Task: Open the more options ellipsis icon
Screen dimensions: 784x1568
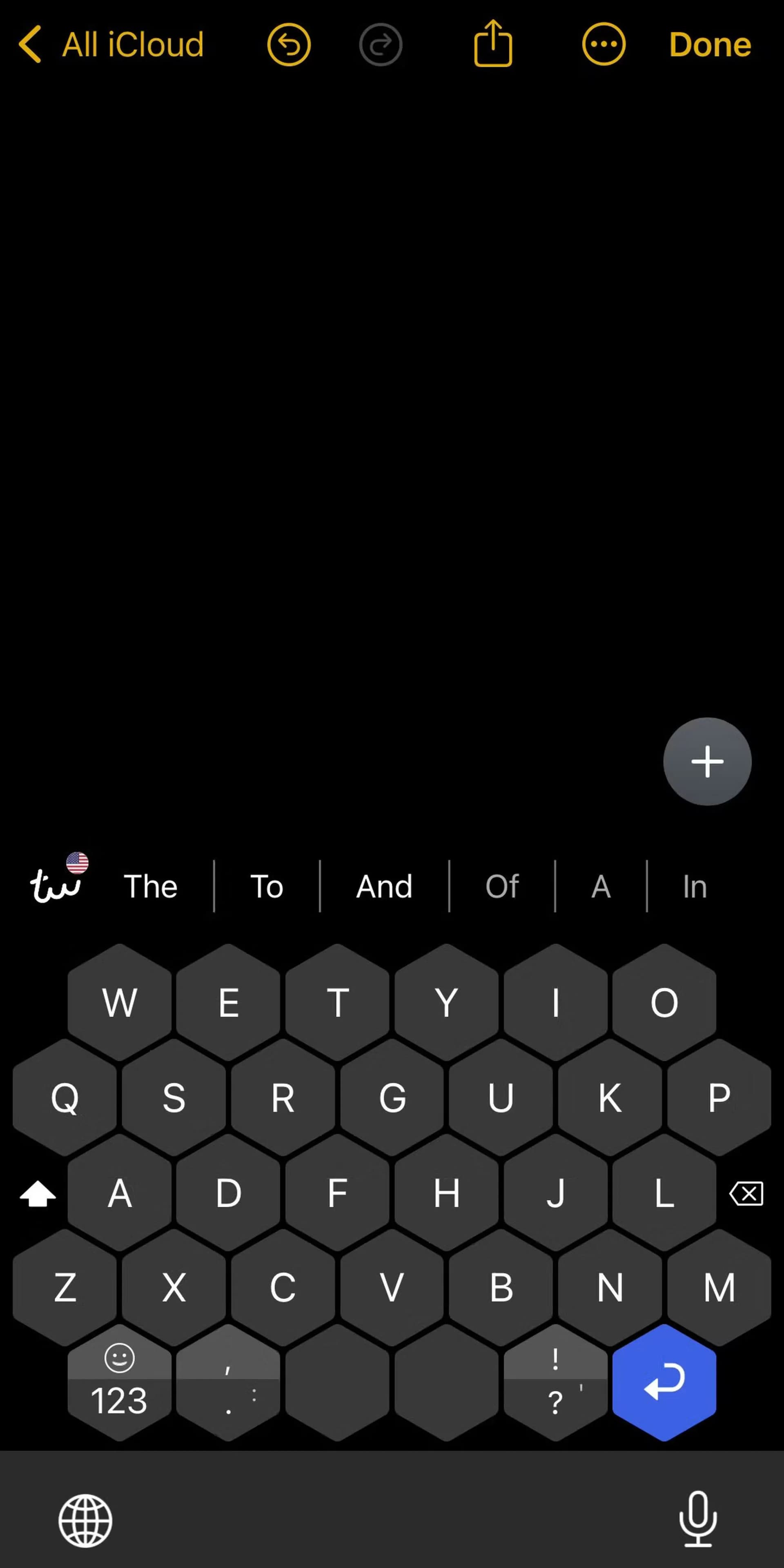Action: 604,44
